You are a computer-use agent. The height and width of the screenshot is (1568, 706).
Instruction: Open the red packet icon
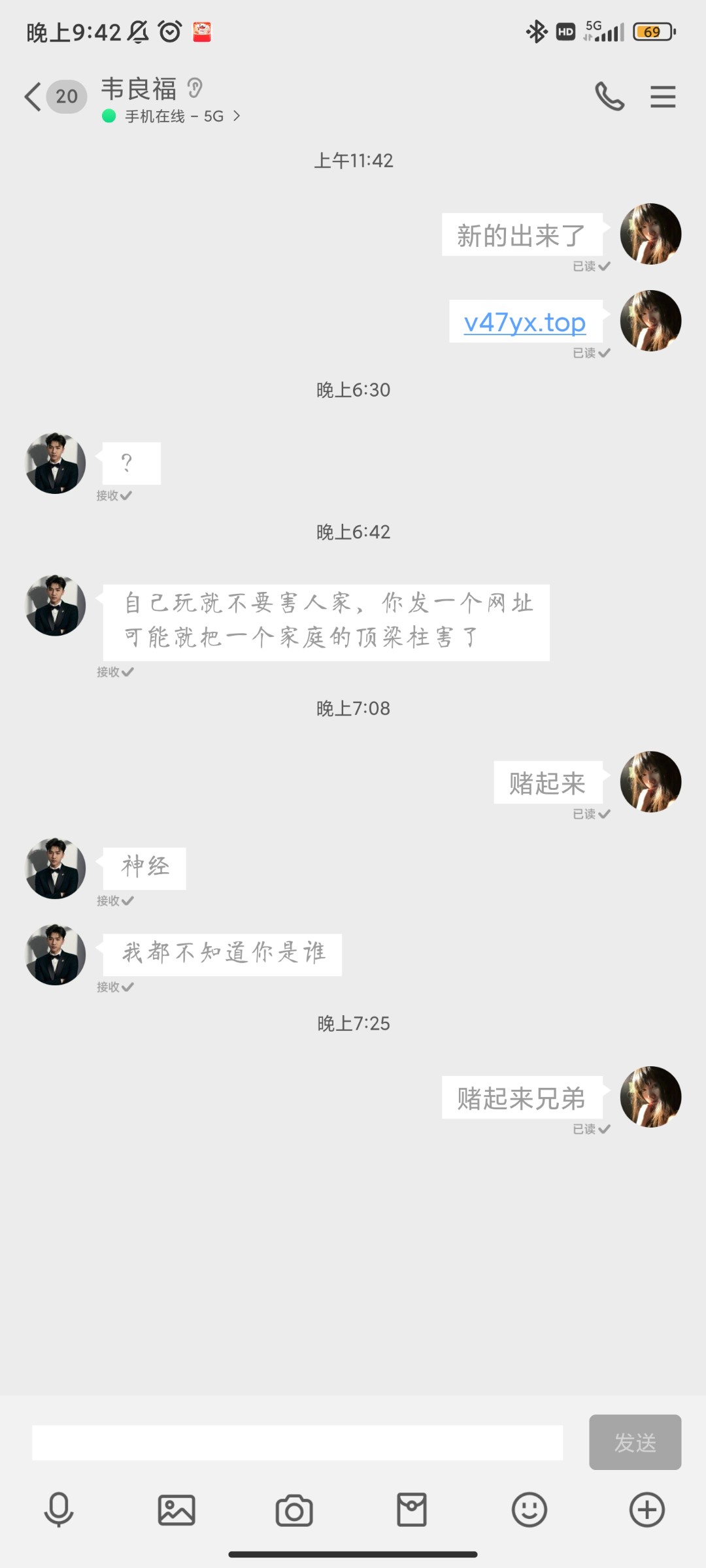coord(412,1510)
